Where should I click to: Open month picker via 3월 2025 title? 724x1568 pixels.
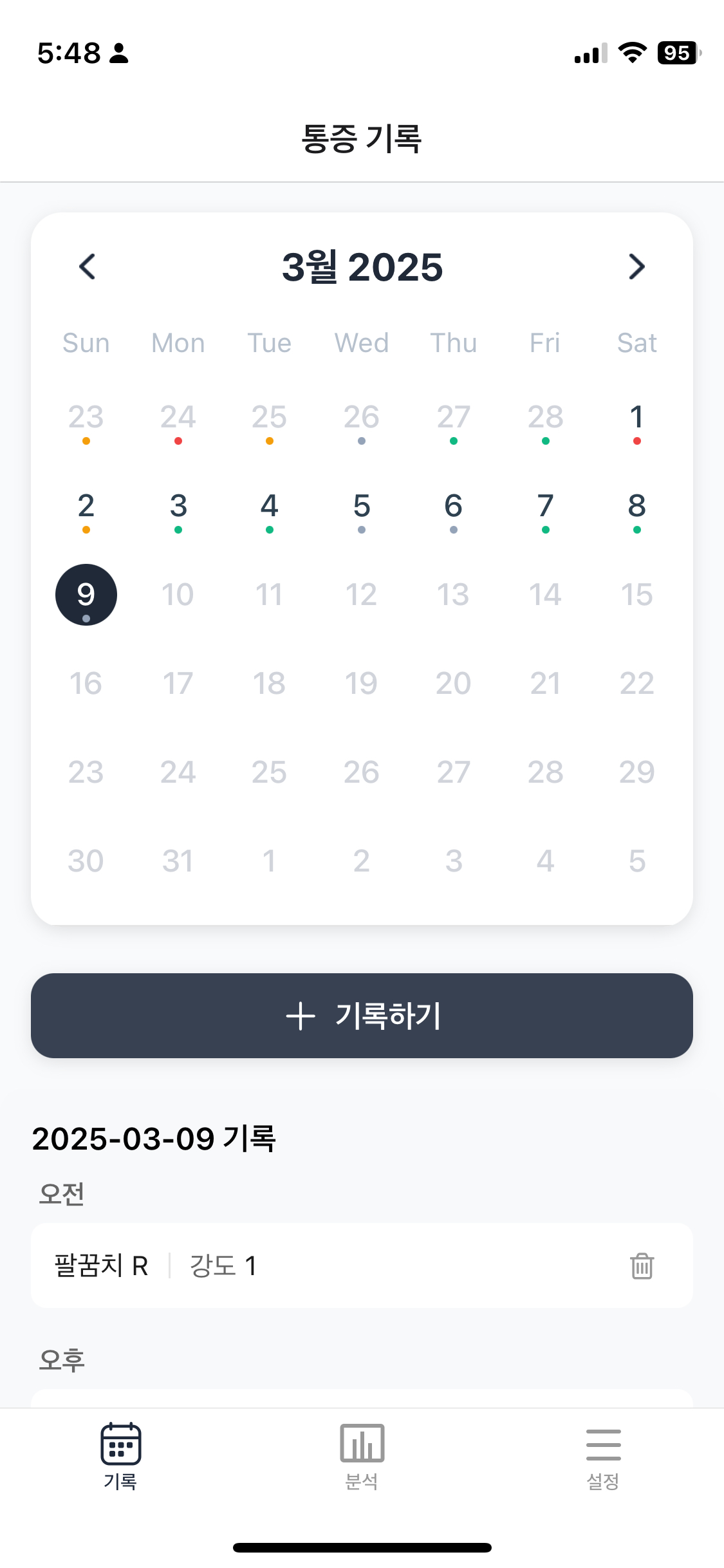(x=362, y=266)
